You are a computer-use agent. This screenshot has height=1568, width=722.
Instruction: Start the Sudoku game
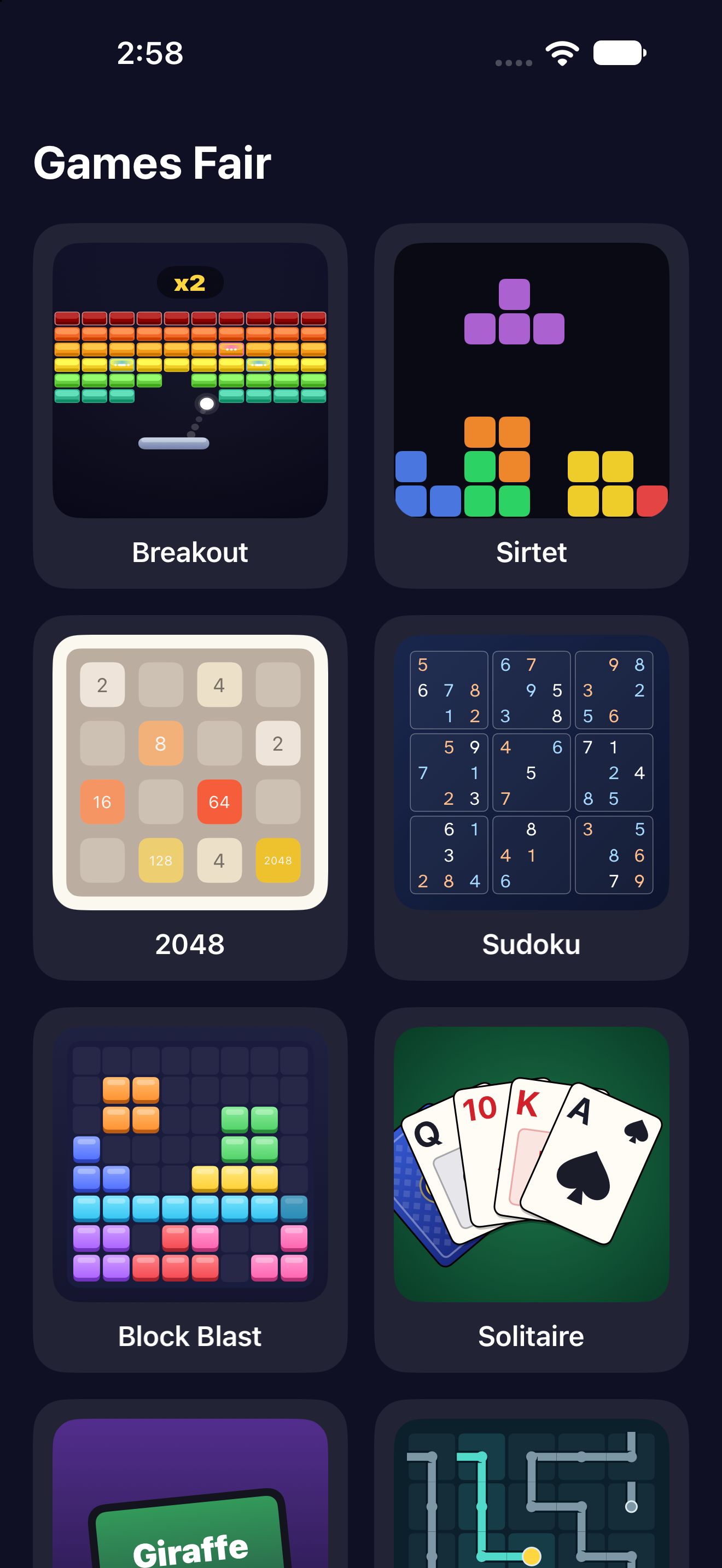tap(532, 797)
